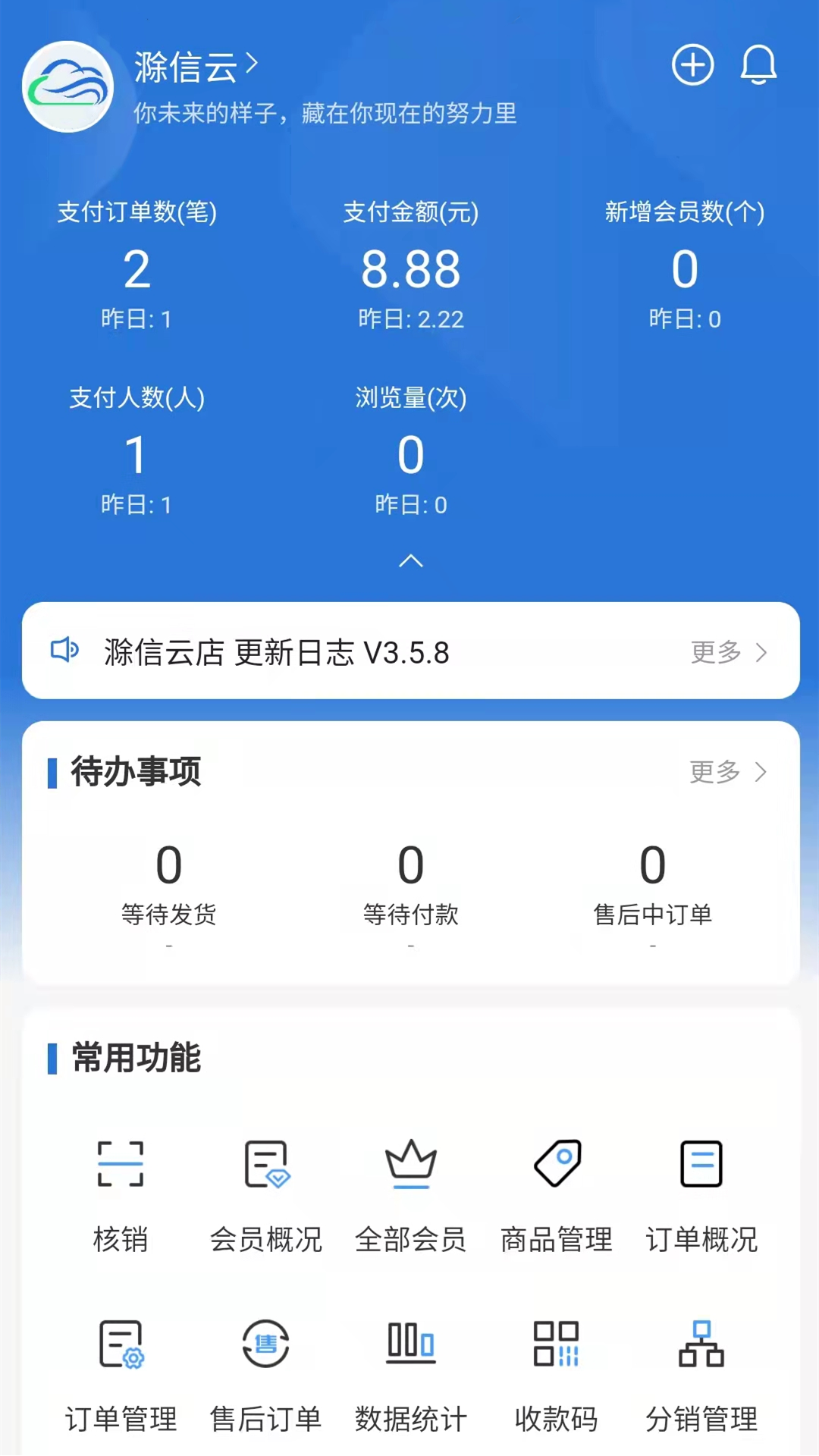
Task: Collapse the statistics panel
Action: [x=410, y=561]
